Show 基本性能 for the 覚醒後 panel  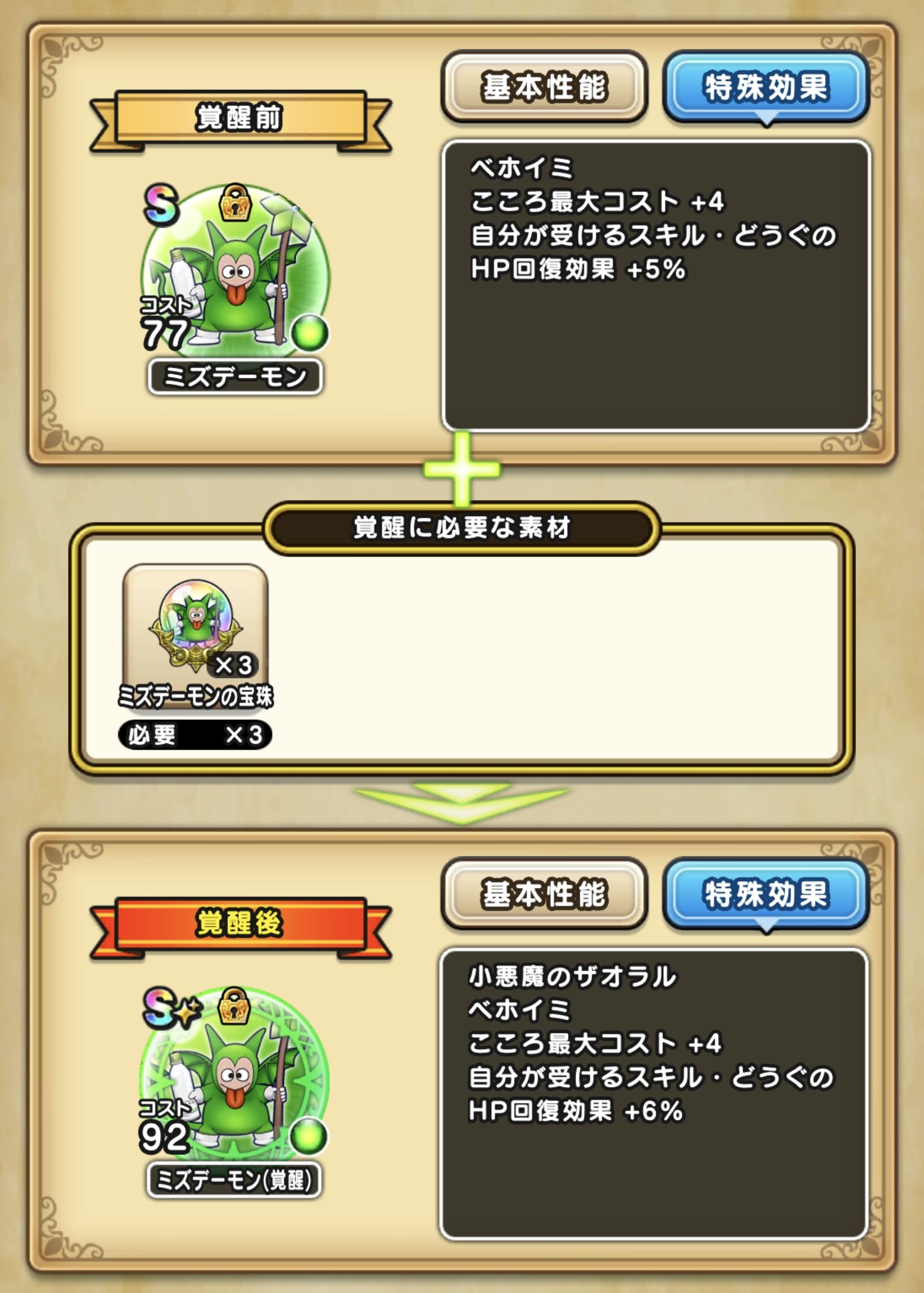(544, 893)
